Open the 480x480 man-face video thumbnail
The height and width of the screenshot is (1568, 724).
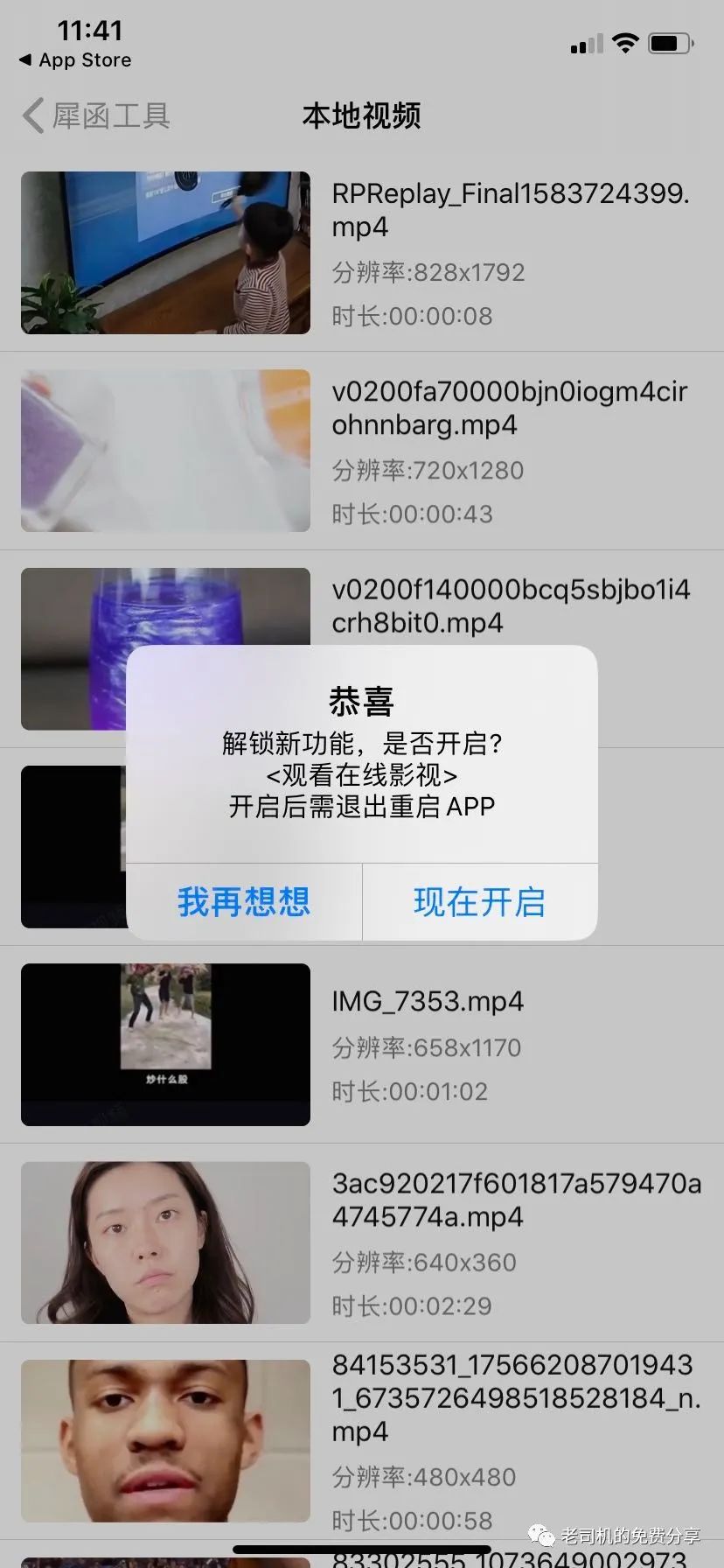164,1439
